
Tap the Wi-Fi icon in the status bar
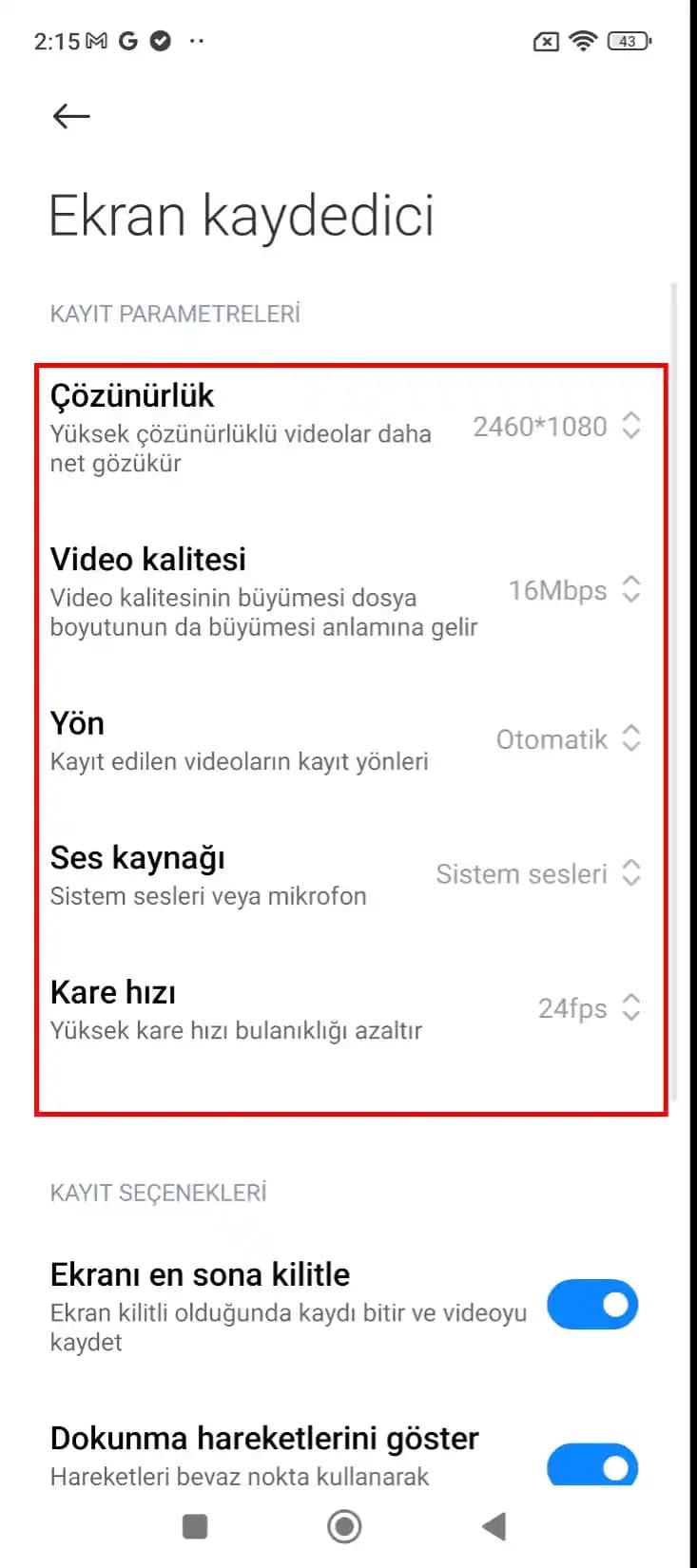pos(583,41)
